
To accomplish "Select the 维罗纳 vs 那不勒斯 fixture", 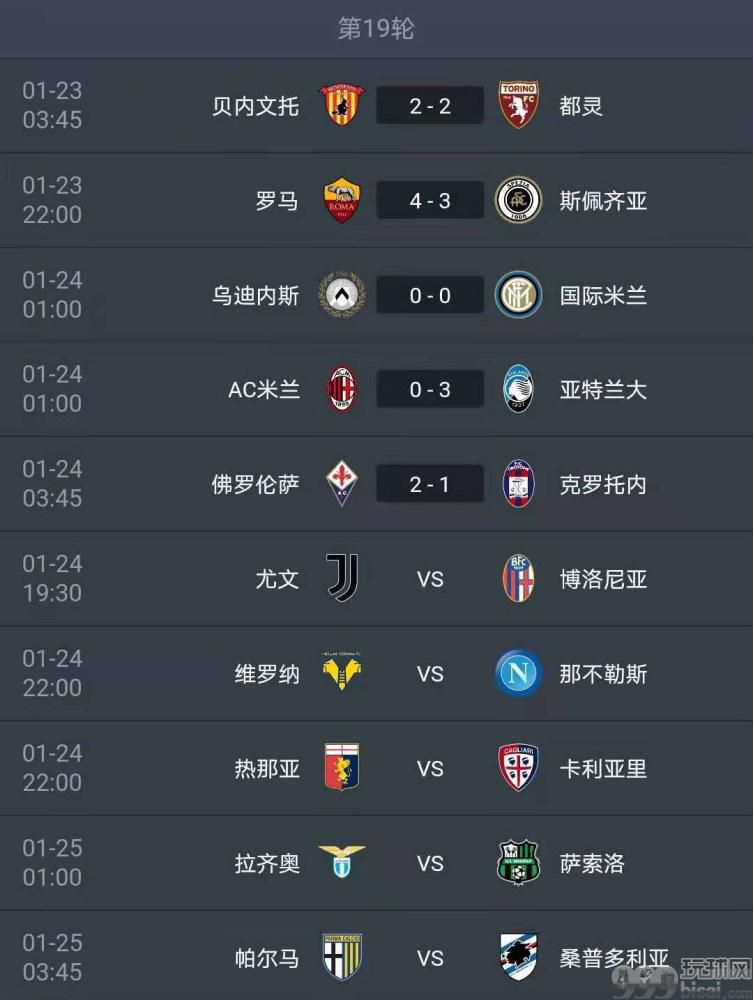I will tap(429, 674).
